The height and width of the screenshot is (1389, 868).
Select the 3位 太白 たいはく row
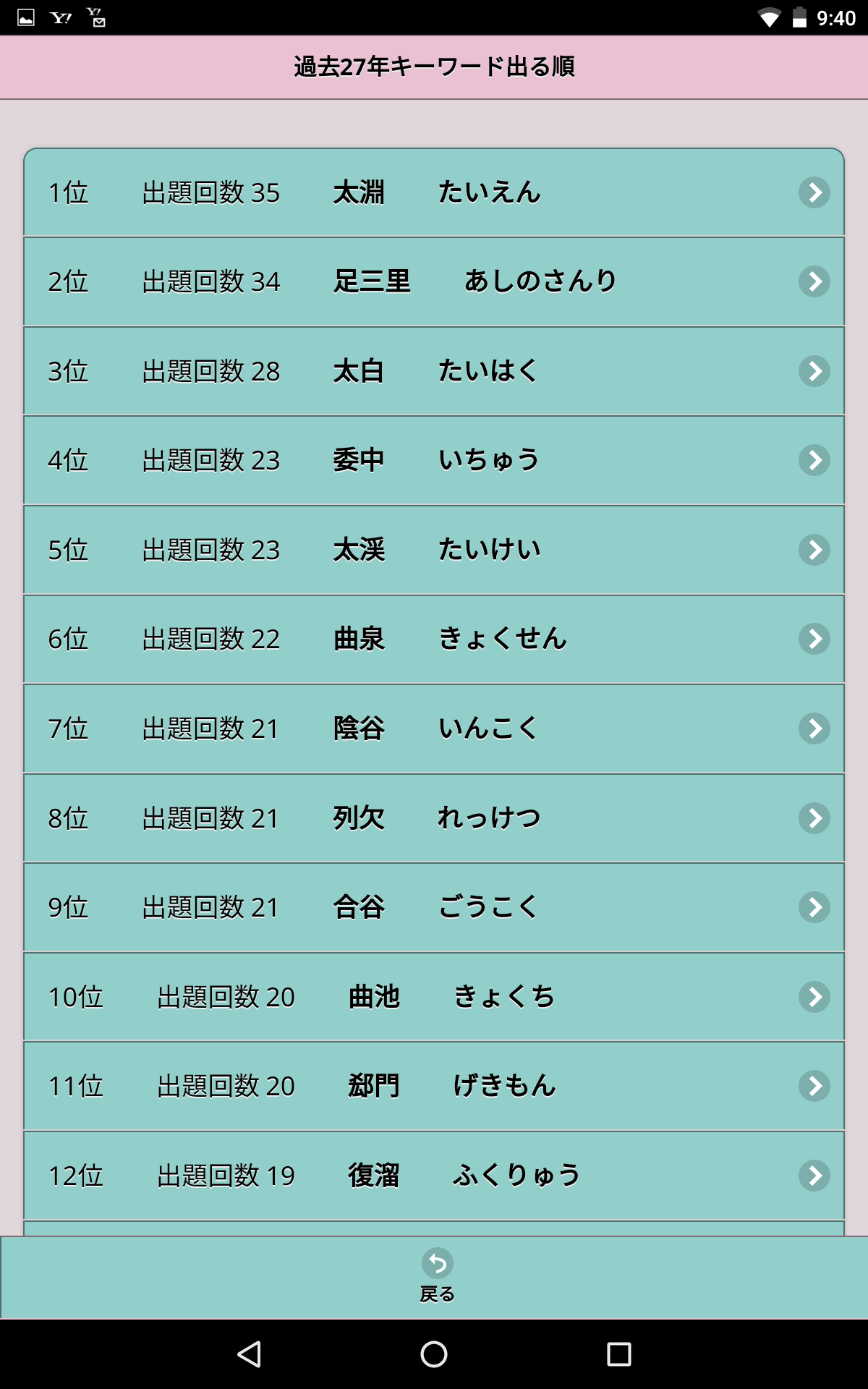coord(434,371)
